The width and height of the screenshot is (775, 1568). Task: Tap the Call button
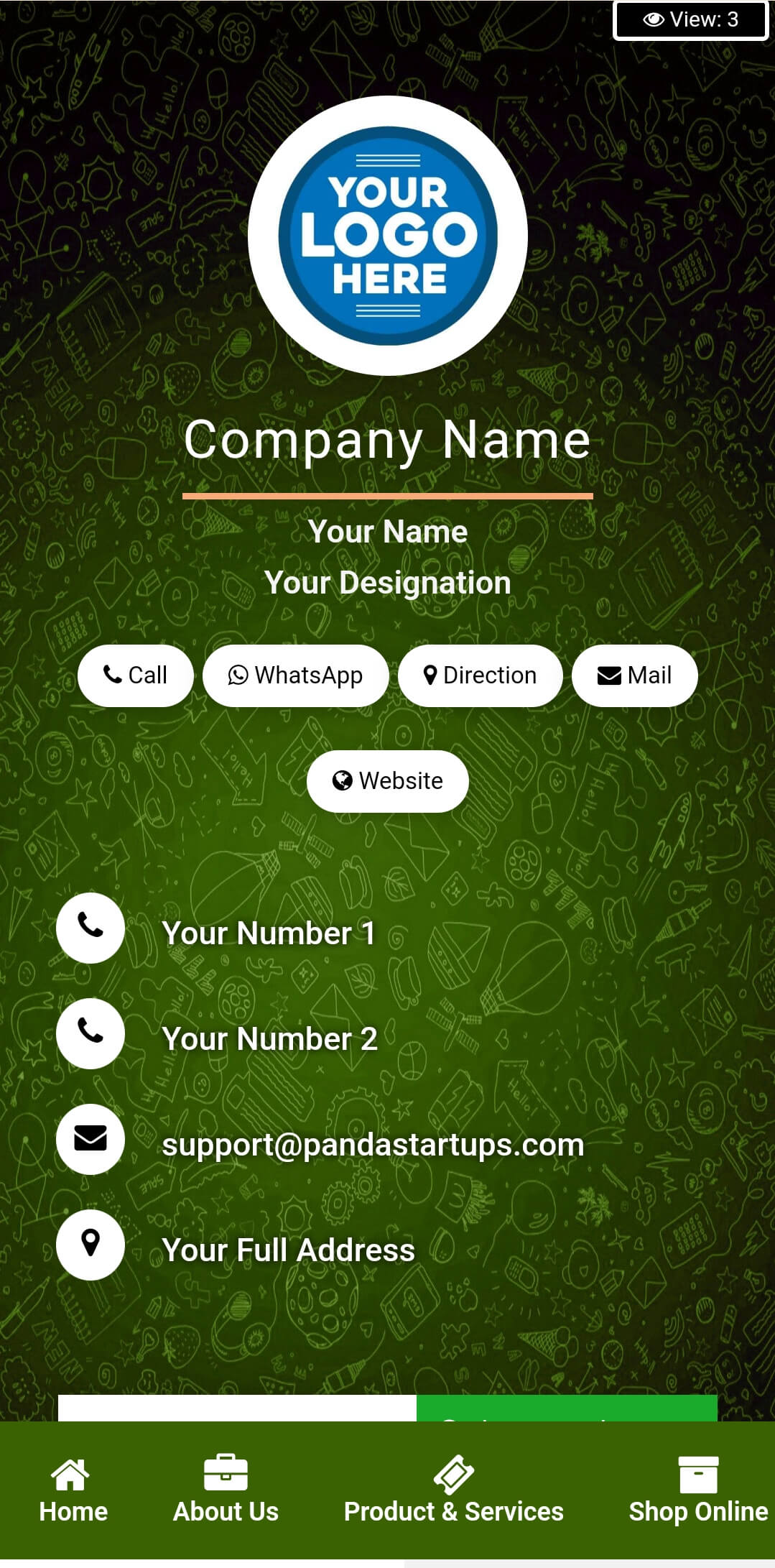coord(135,675)
